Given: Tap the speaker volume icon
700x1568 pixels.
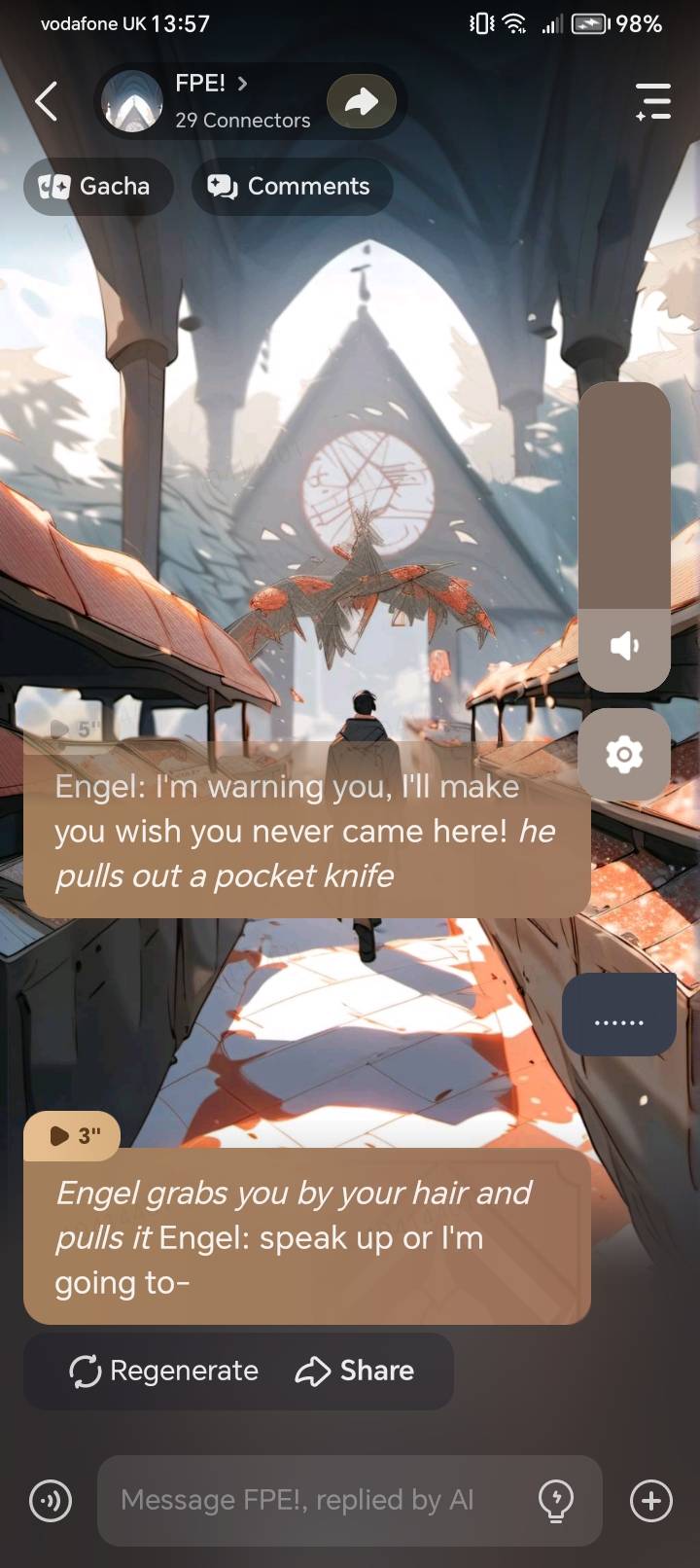Looking at the screenshot, I should click(624, 646).
